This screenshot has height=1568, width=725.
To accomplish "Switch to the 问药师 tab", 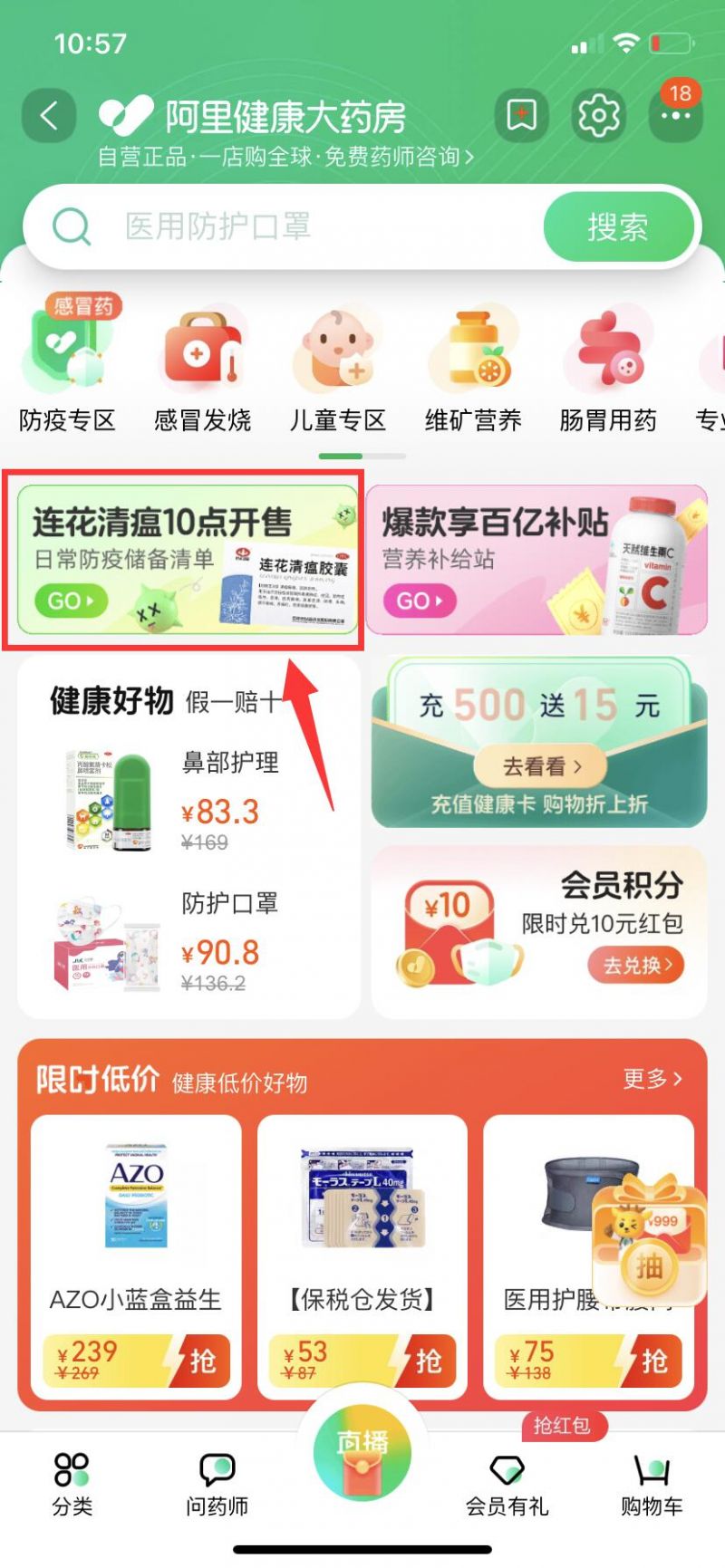I will click(x=217, y=1484).
